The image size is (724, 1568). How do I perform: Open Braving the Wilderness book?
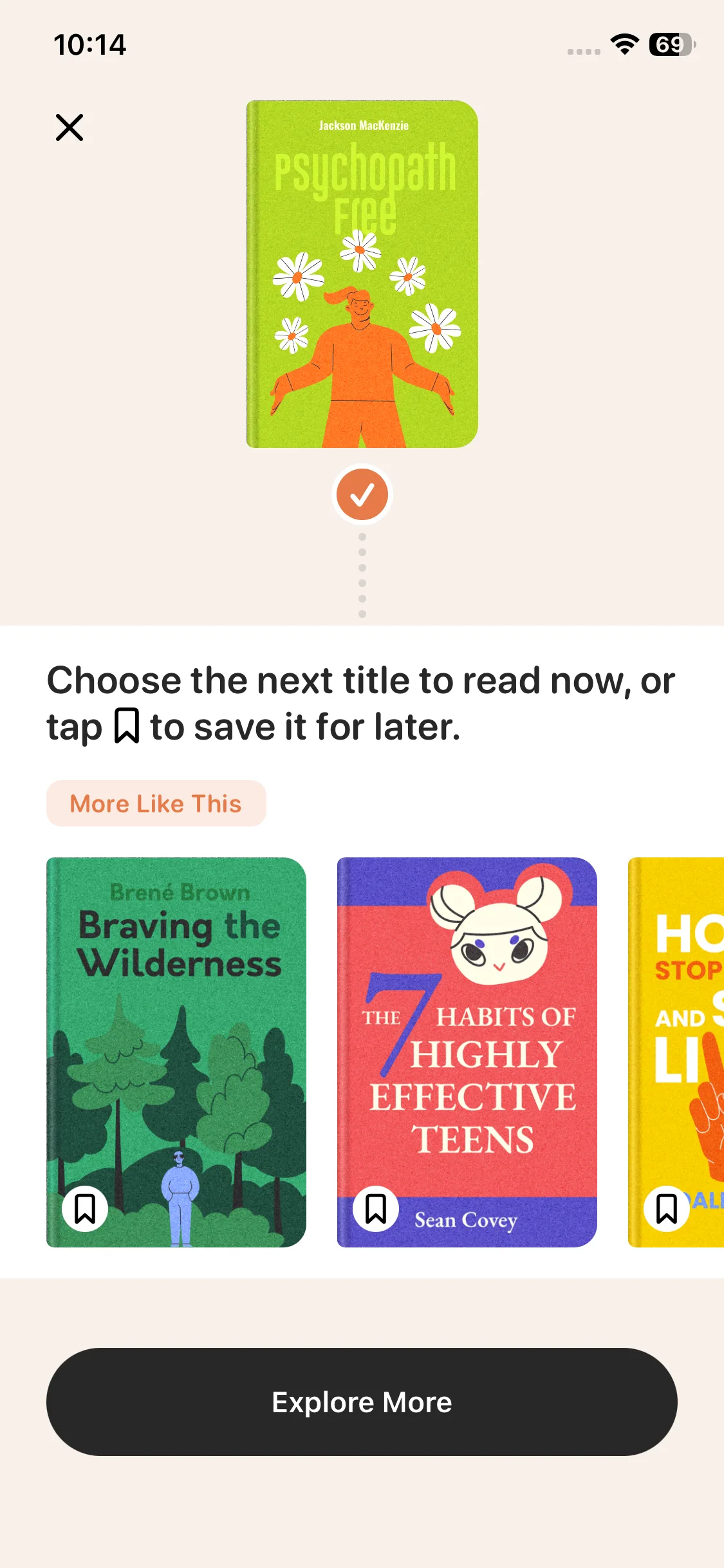176,1030
